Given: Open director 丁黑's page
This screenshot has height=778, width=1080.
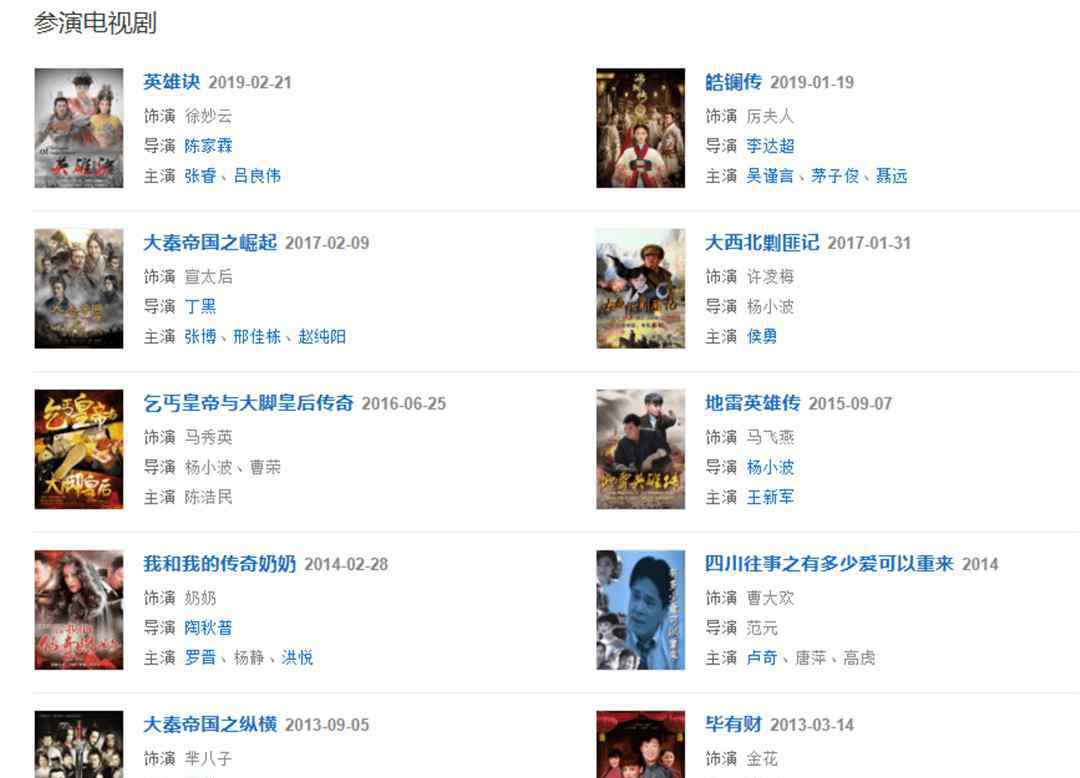Looking at the screenshot, I should [x=200, y=307].
